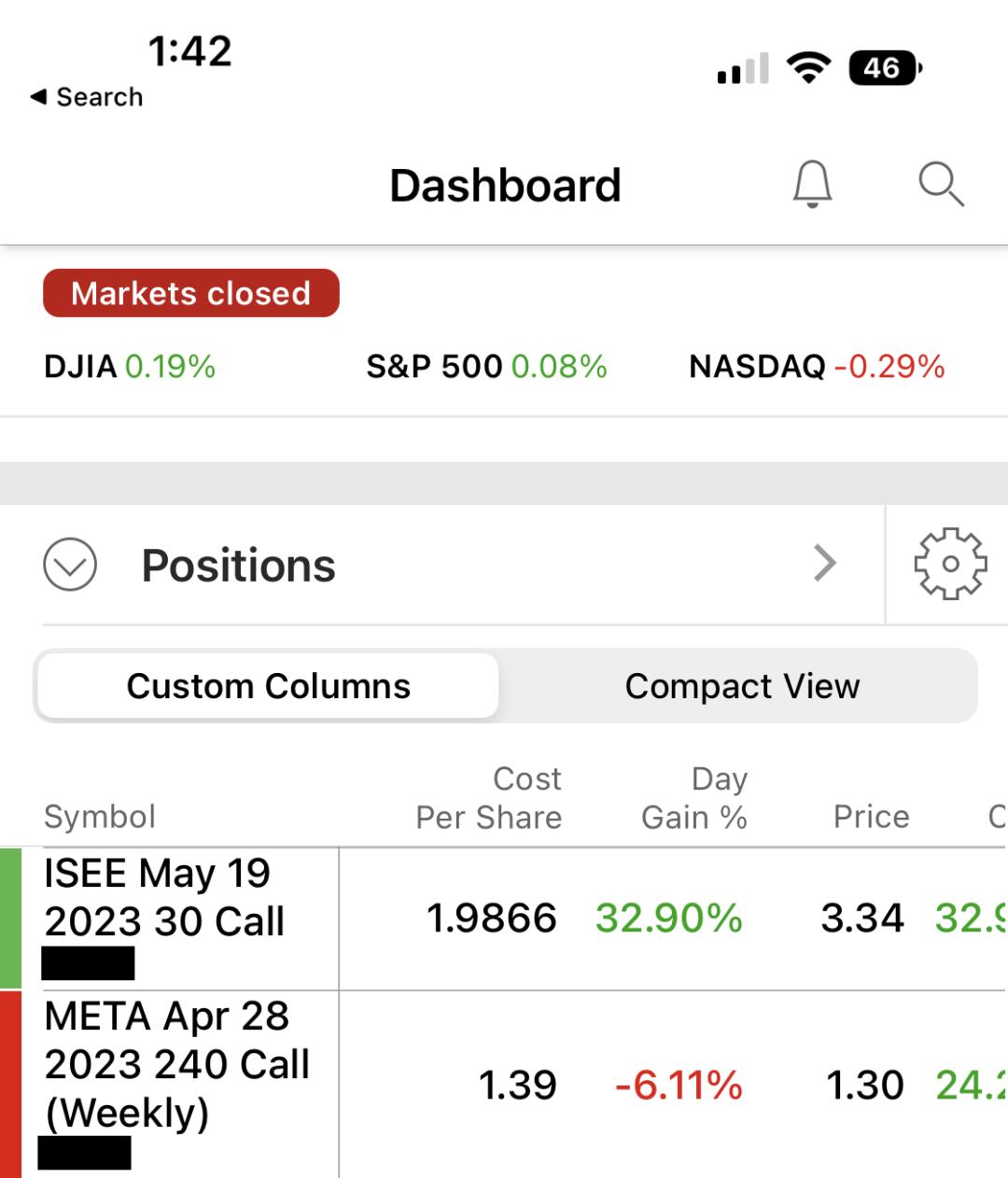Open the notifications bell

(812, 184)
